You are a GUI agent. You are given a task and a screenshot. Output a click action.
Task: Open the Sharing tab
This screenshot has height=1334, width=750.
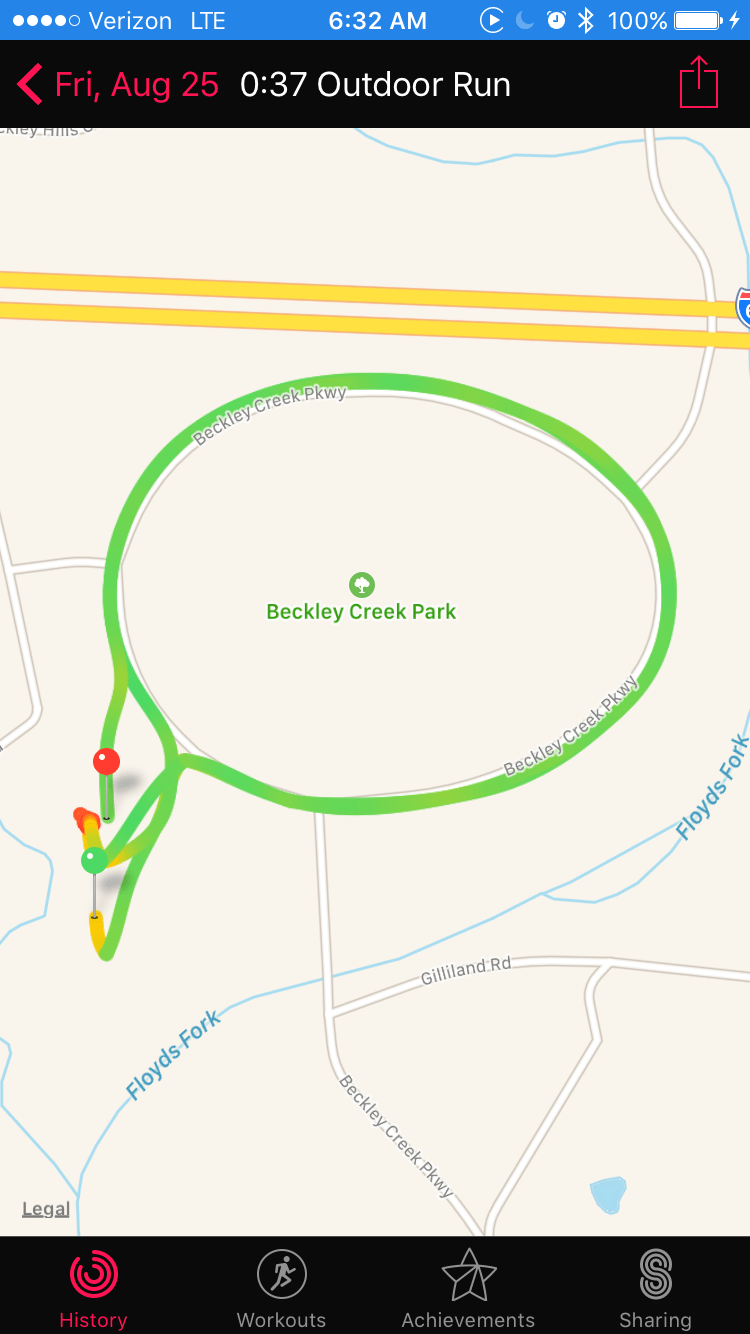[655, 1290]
